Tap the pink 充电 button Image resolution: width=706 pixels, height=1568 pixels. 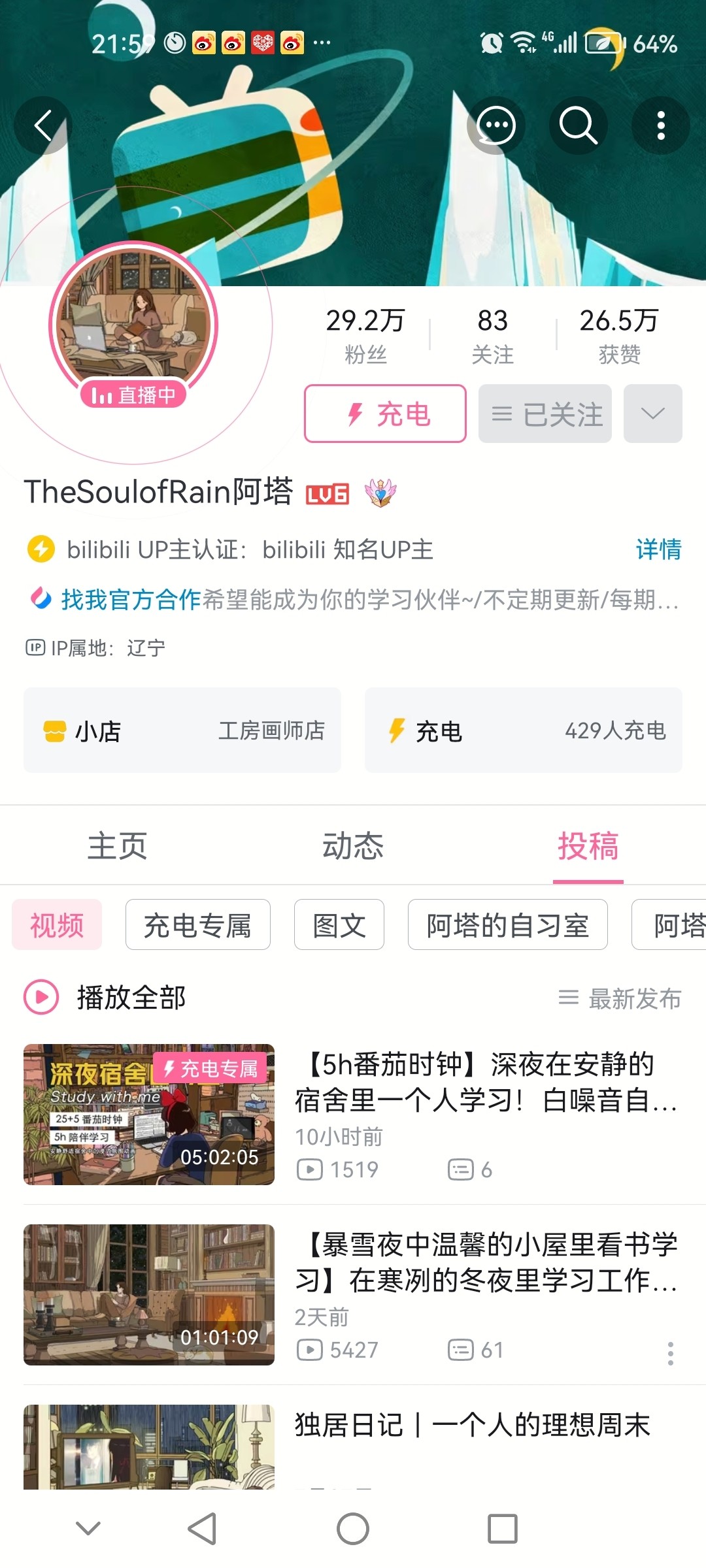pyautogui.click(x=385, y=414)
